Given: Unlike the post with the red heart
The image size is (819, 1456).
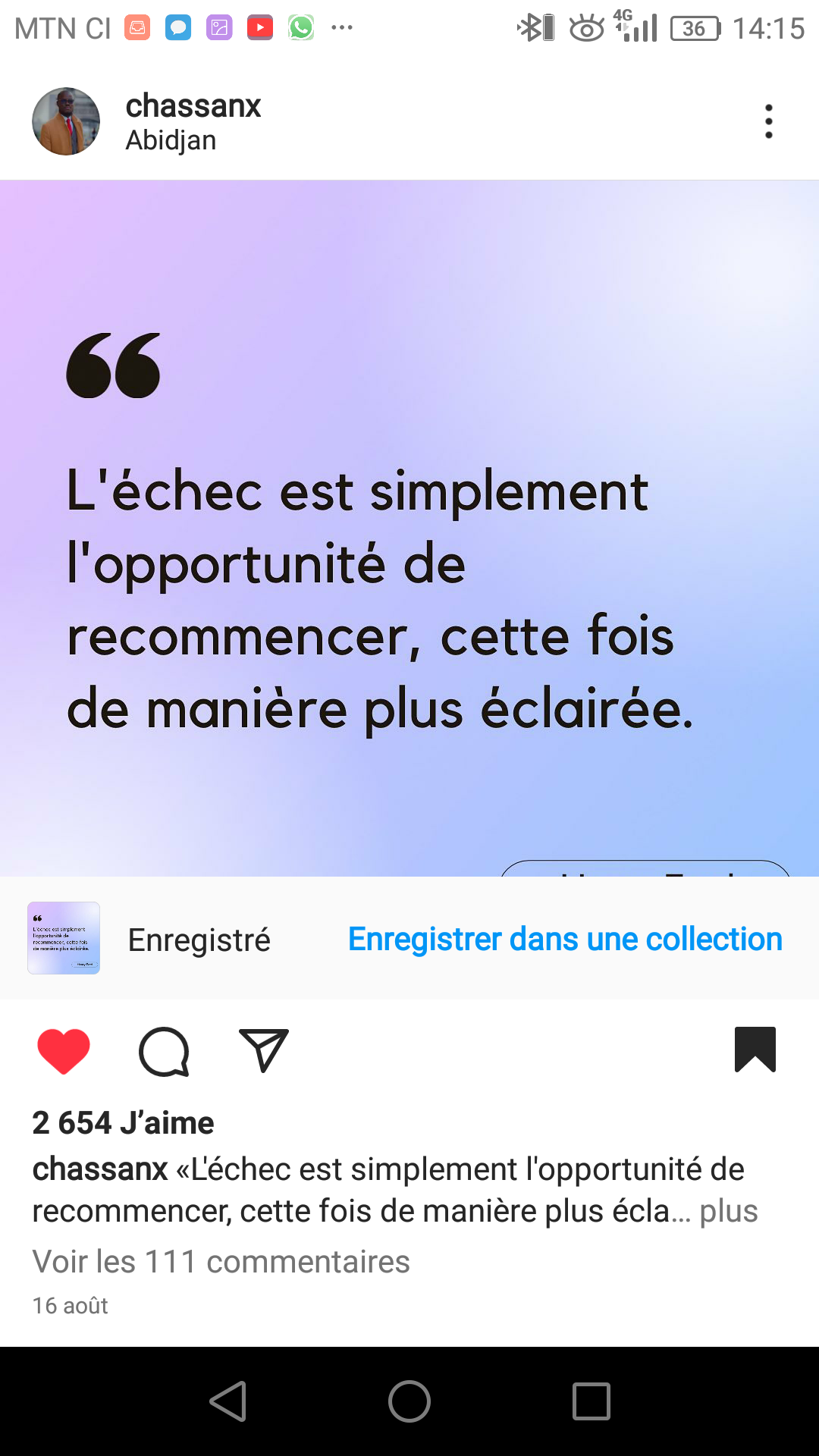Looking at the screenshot, I should tap(64, 1051).
